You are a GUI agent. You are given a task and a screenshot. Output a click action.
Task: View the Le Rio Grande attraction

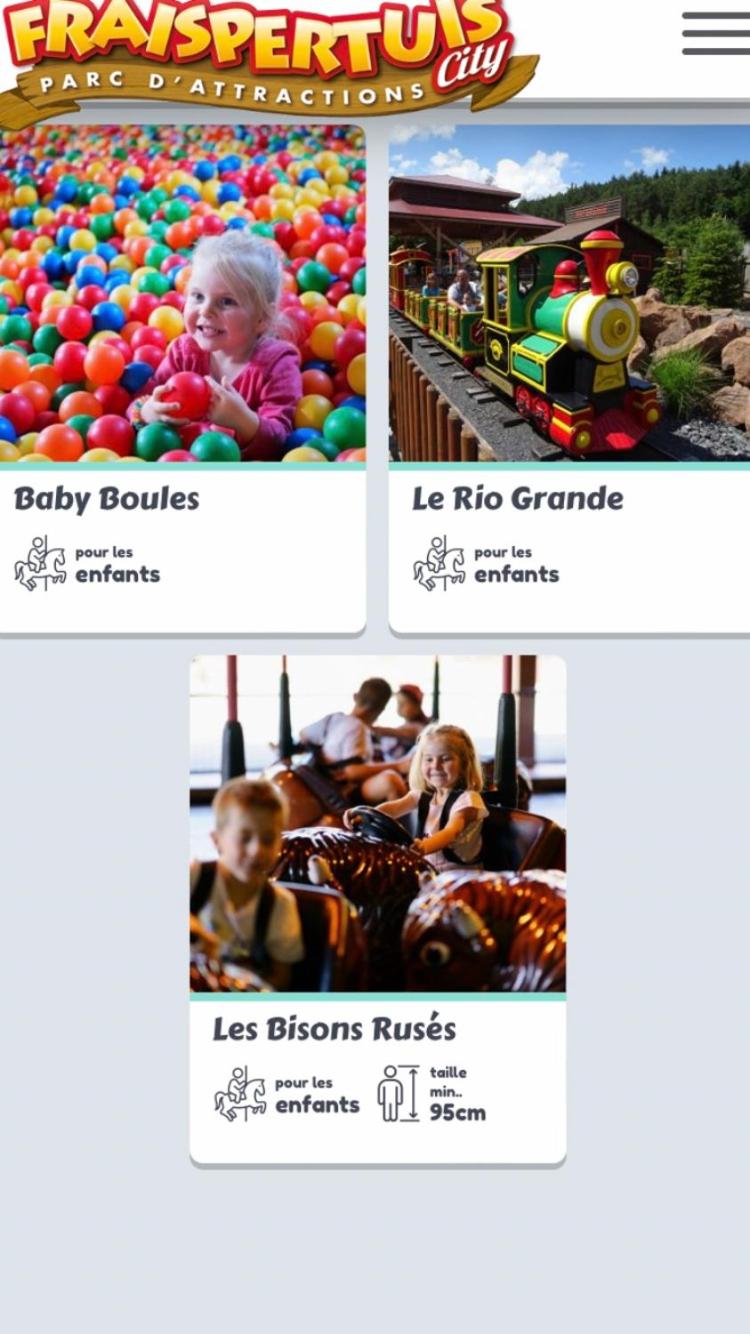(569, 378)
